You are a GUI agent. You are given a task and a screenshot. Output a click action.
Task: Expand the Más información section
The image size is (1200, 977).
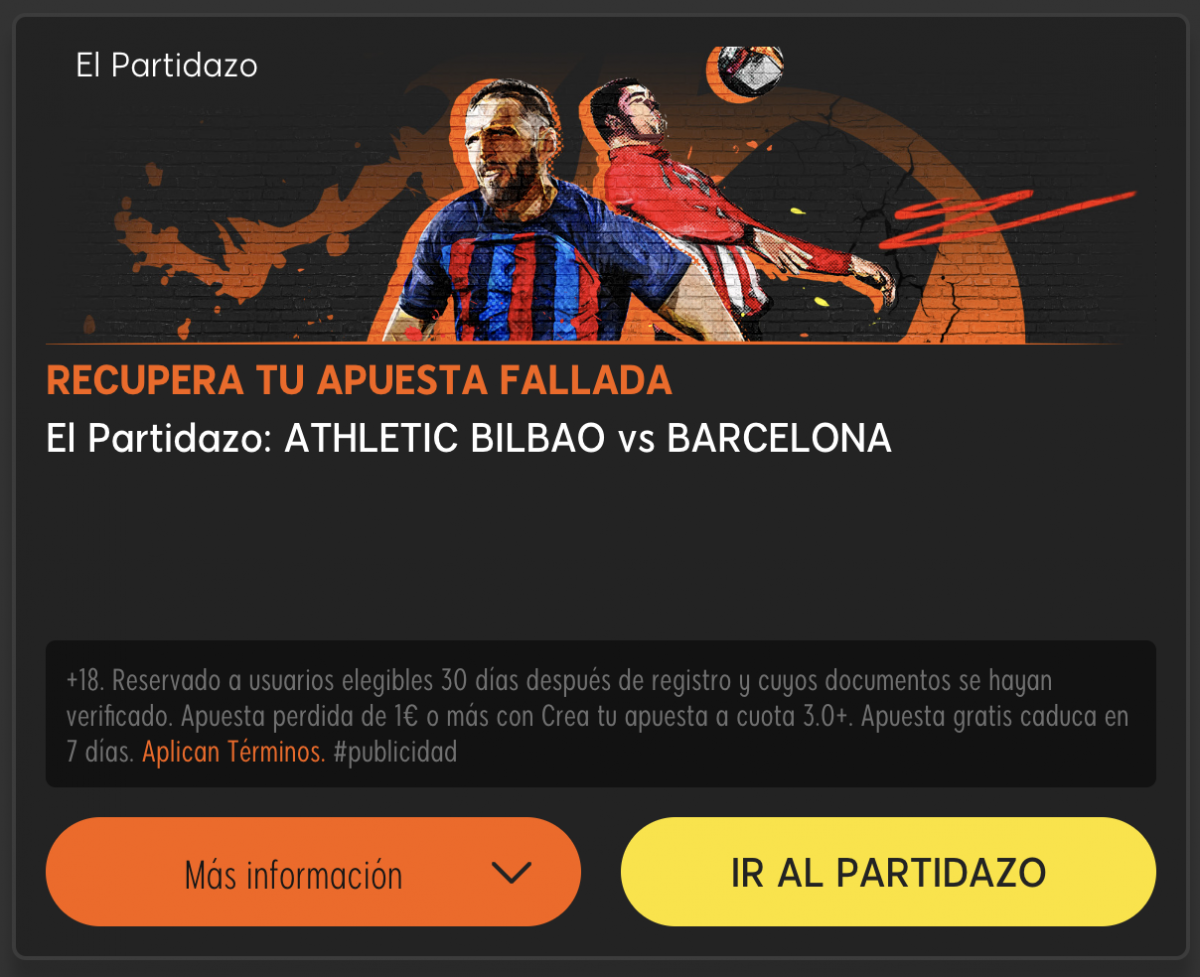coord(313,872)
